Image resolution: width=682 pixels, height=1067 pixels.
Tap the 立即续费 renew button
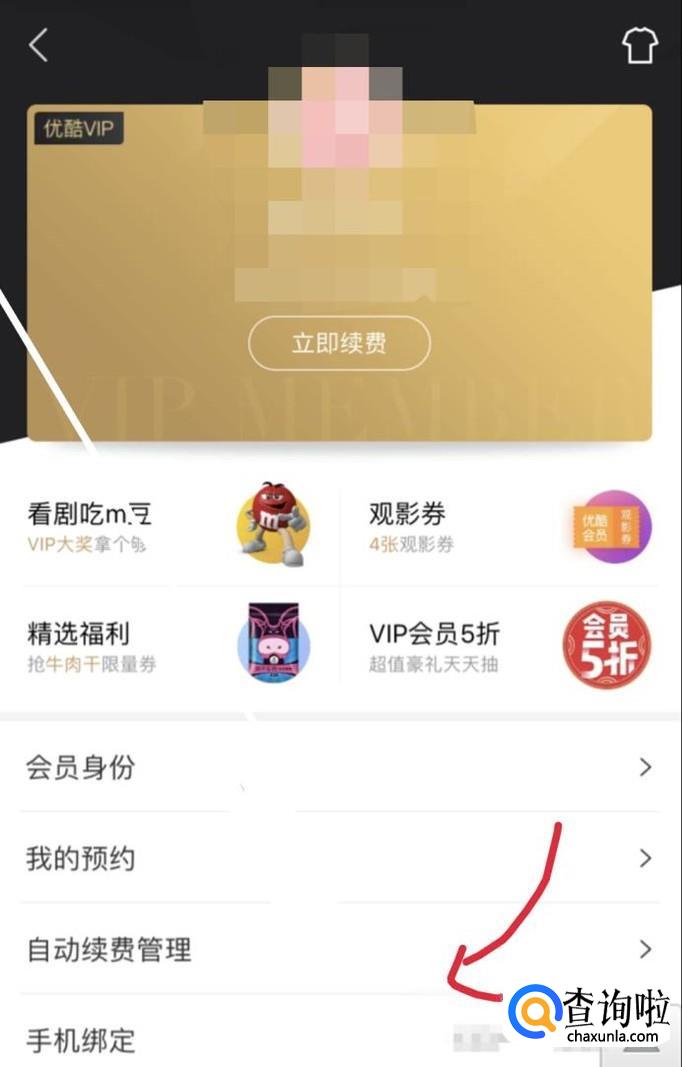pos(339,344)
